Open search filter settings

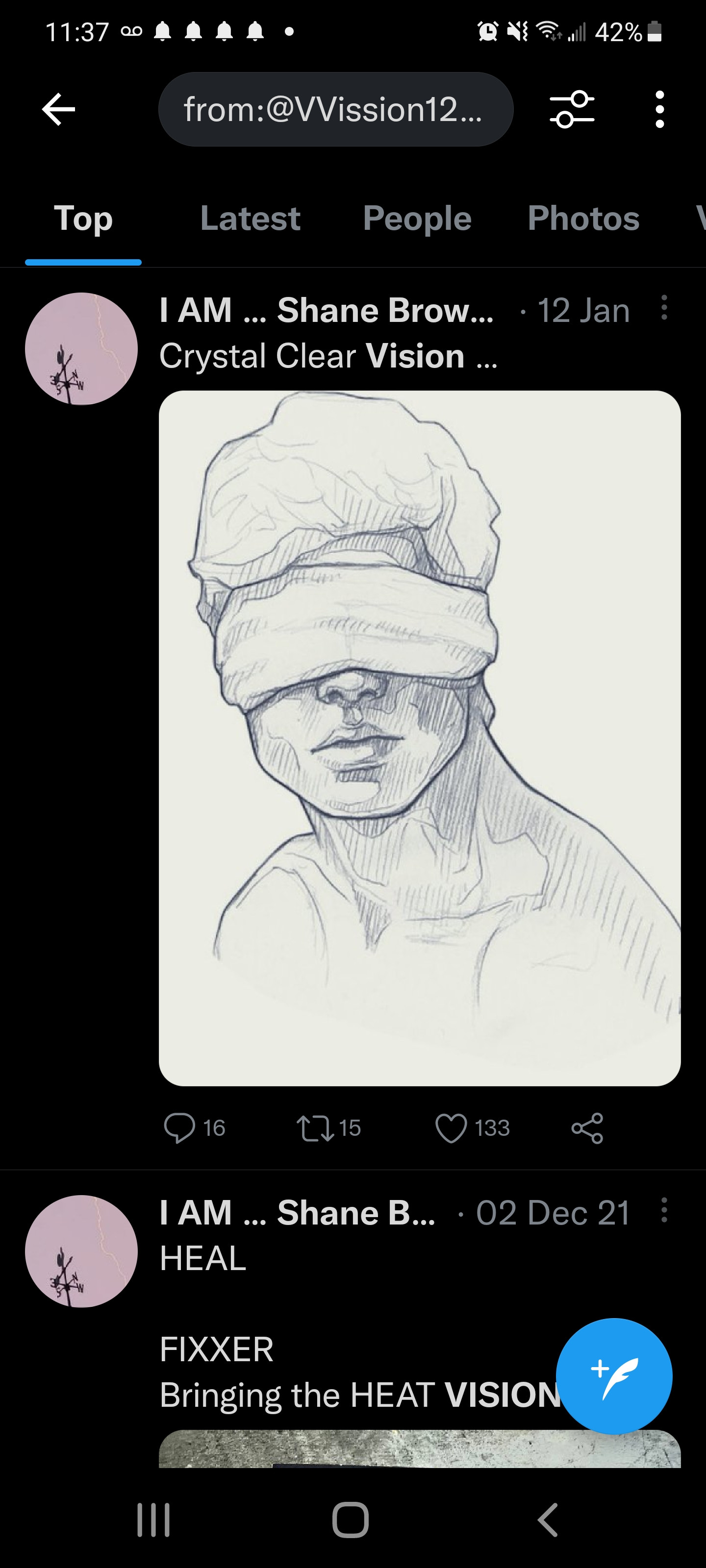coord(572,110)
